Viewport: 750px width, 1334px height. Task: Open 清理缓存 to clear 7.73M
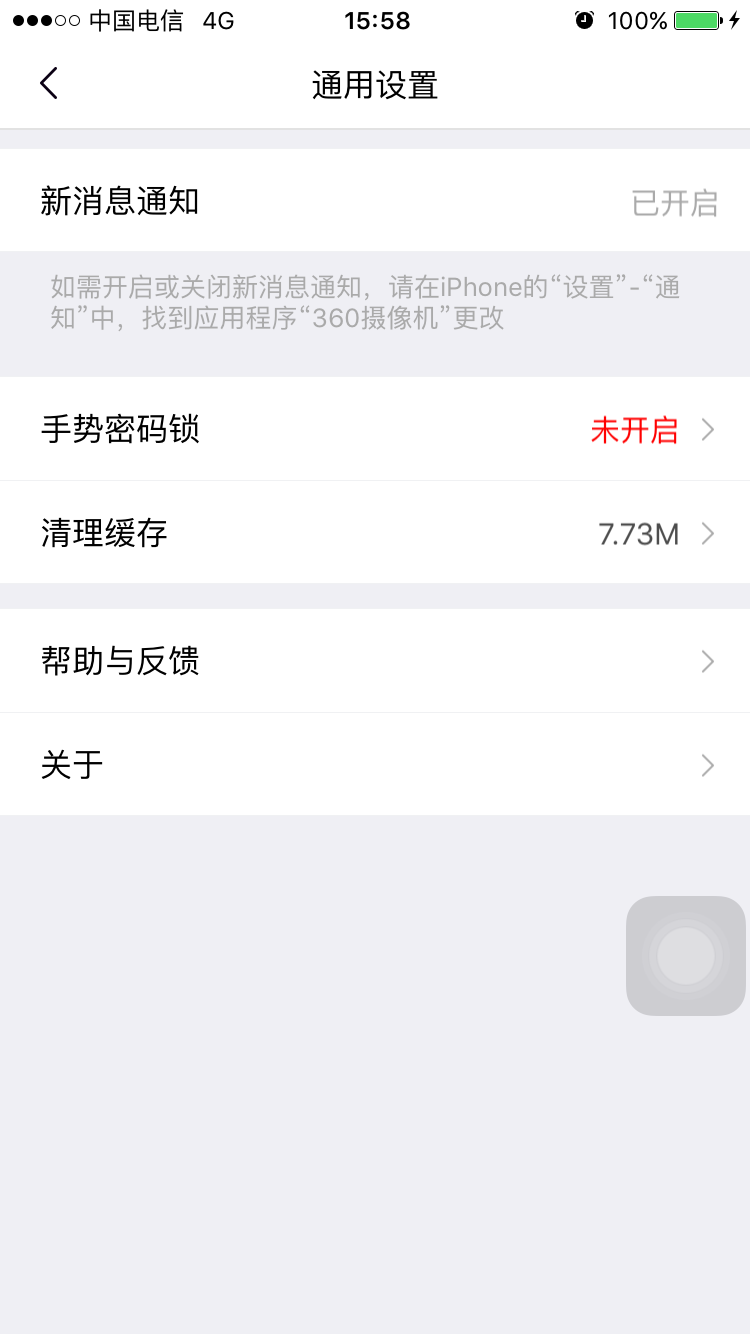point(375,534)
